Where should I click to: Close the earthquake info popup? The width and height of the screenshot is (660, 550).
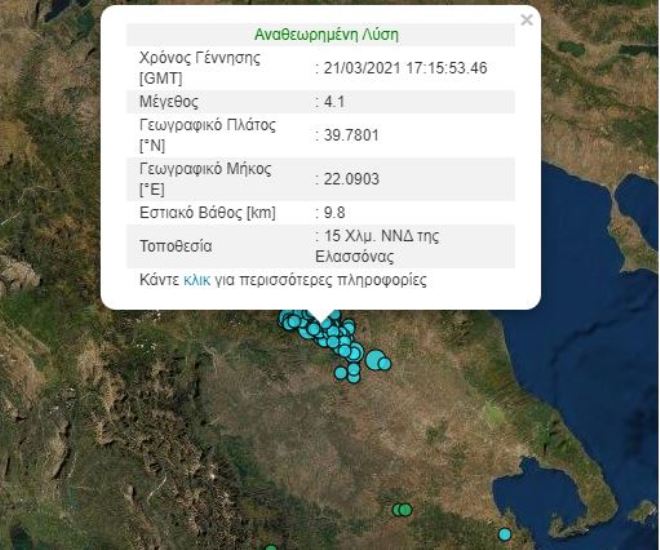click(527, 20)
